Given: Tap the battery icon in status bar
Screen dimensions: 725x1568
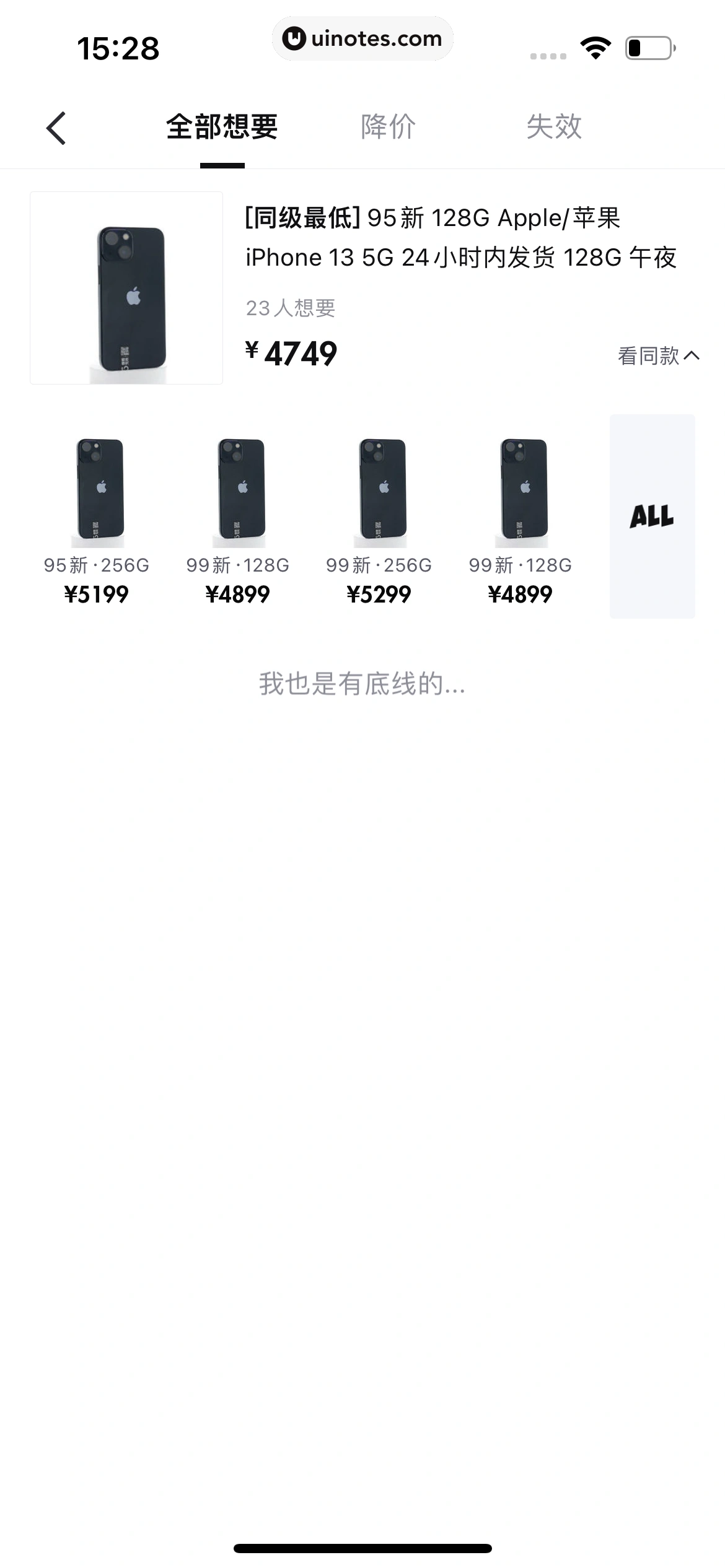Looking at the screenshot, I should (648, 46).
